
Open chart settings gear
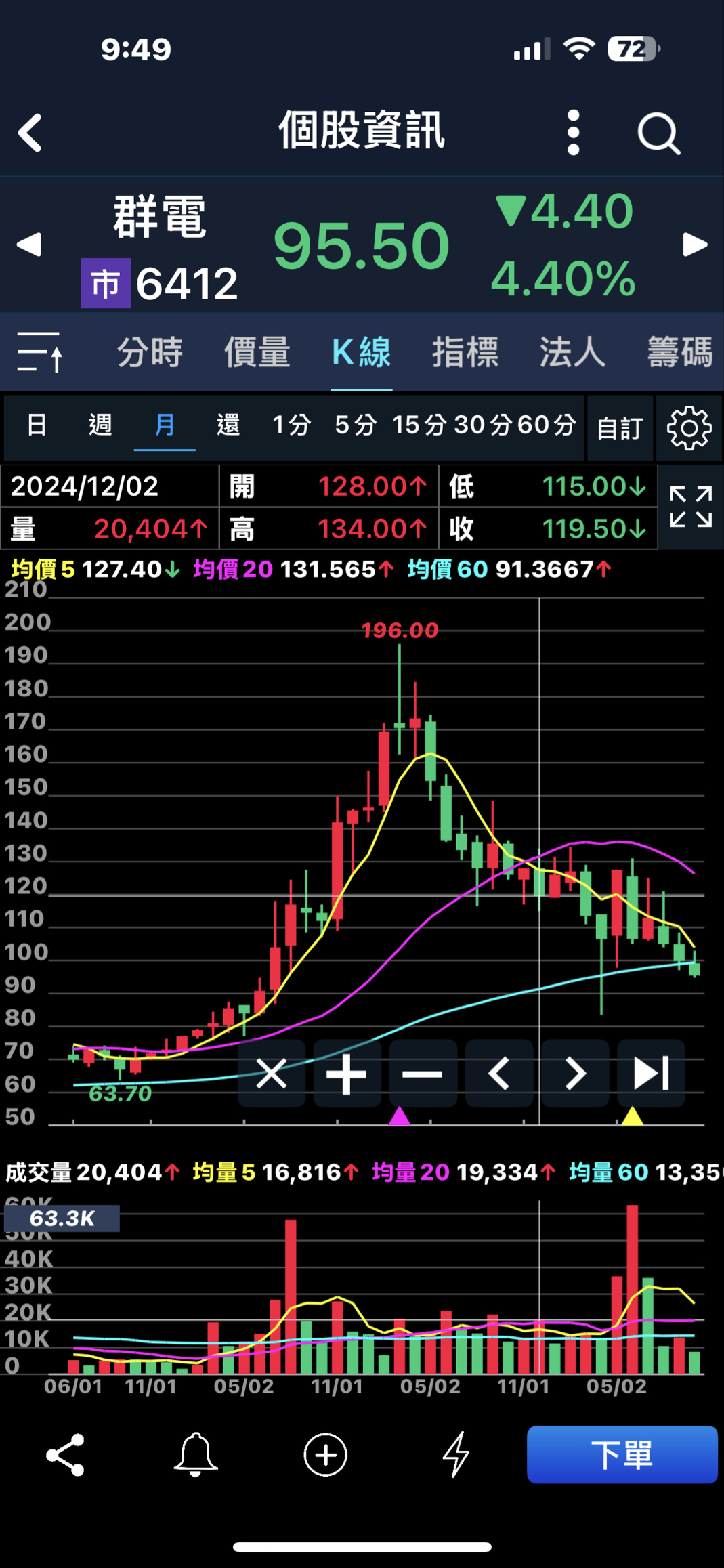689,428
